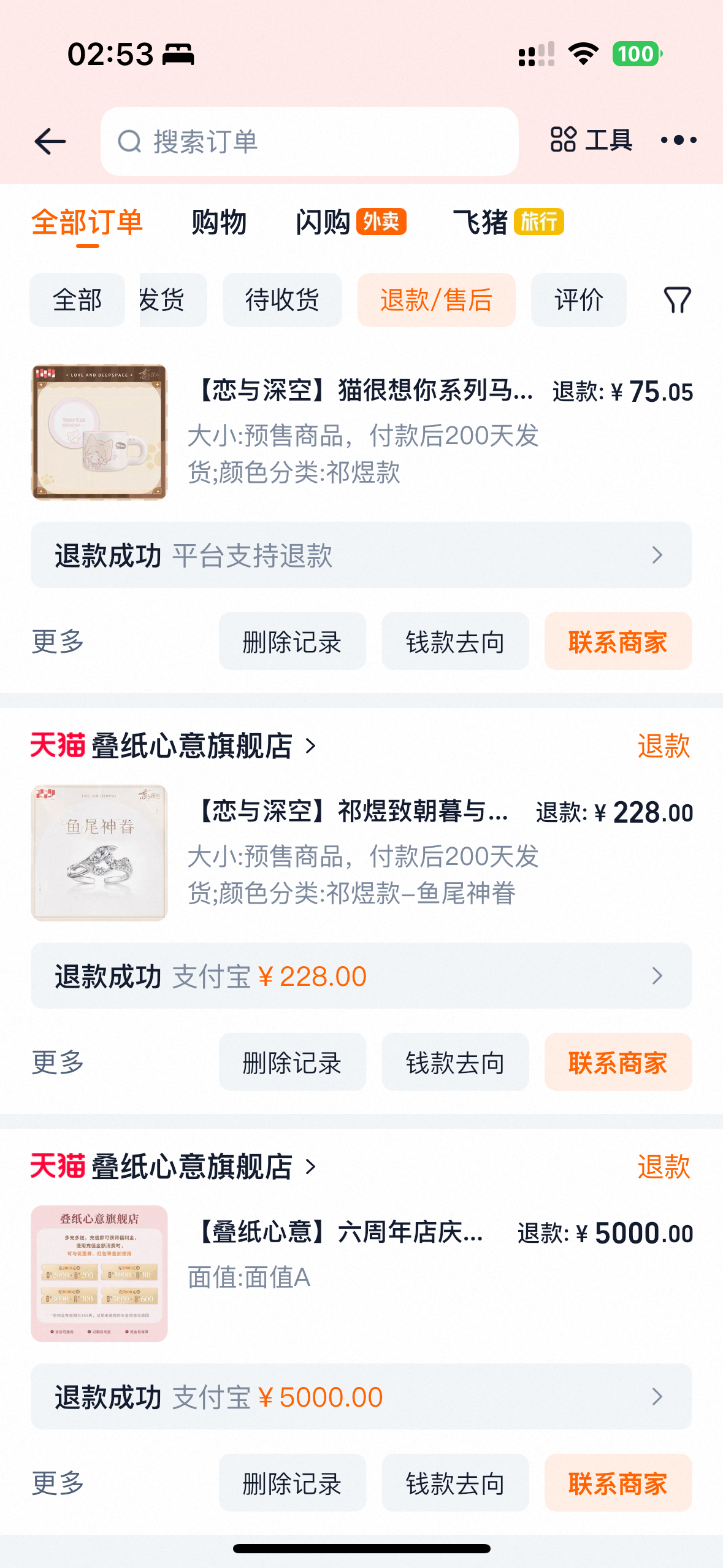The height and width of the screenshot is (1568, 723).
Task: Open the 鱼尾神眷 ring product thumbnail
Action: [99, 853]
